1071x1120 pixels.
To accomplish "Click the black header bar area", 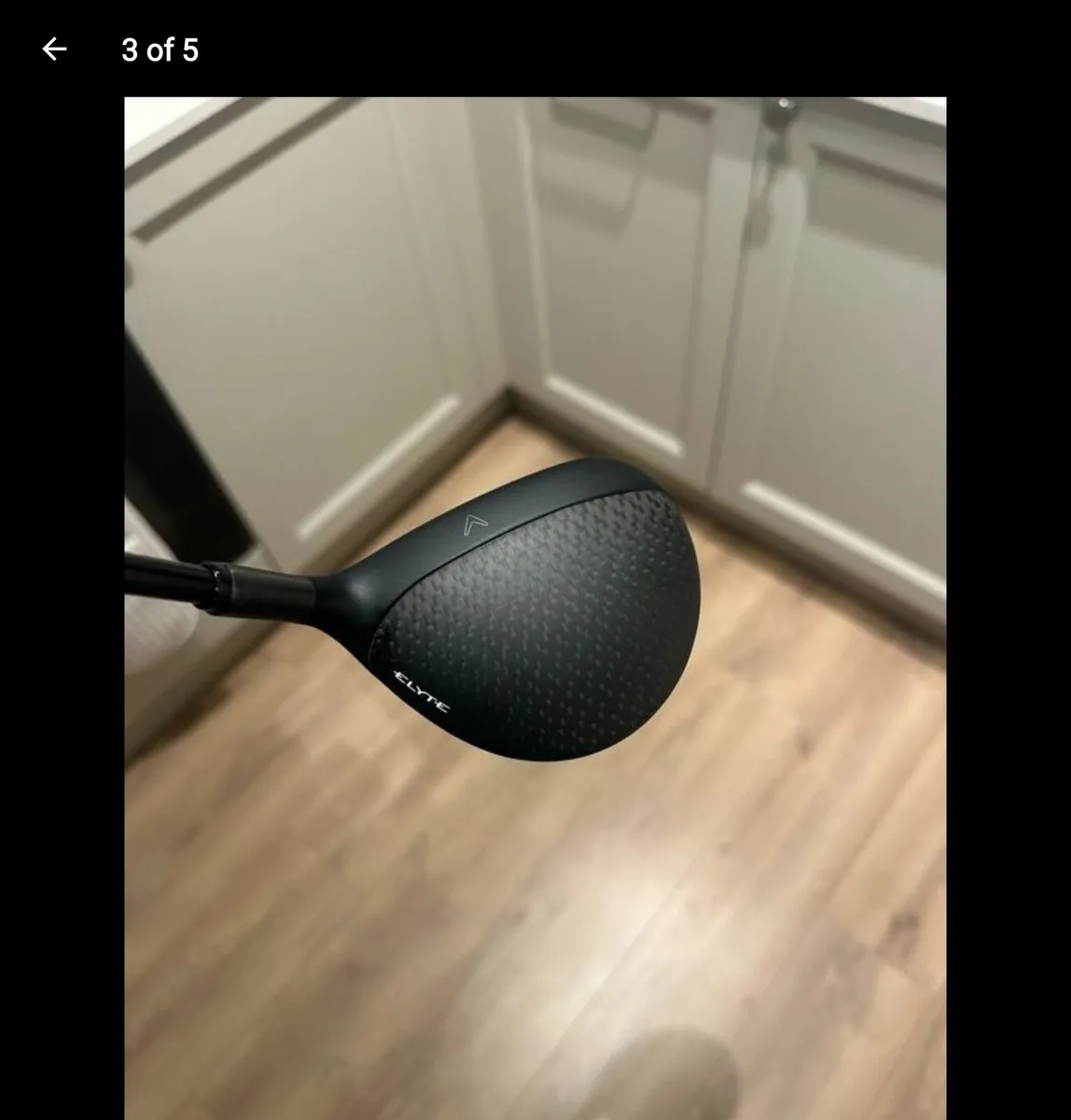I will (535, 49).
